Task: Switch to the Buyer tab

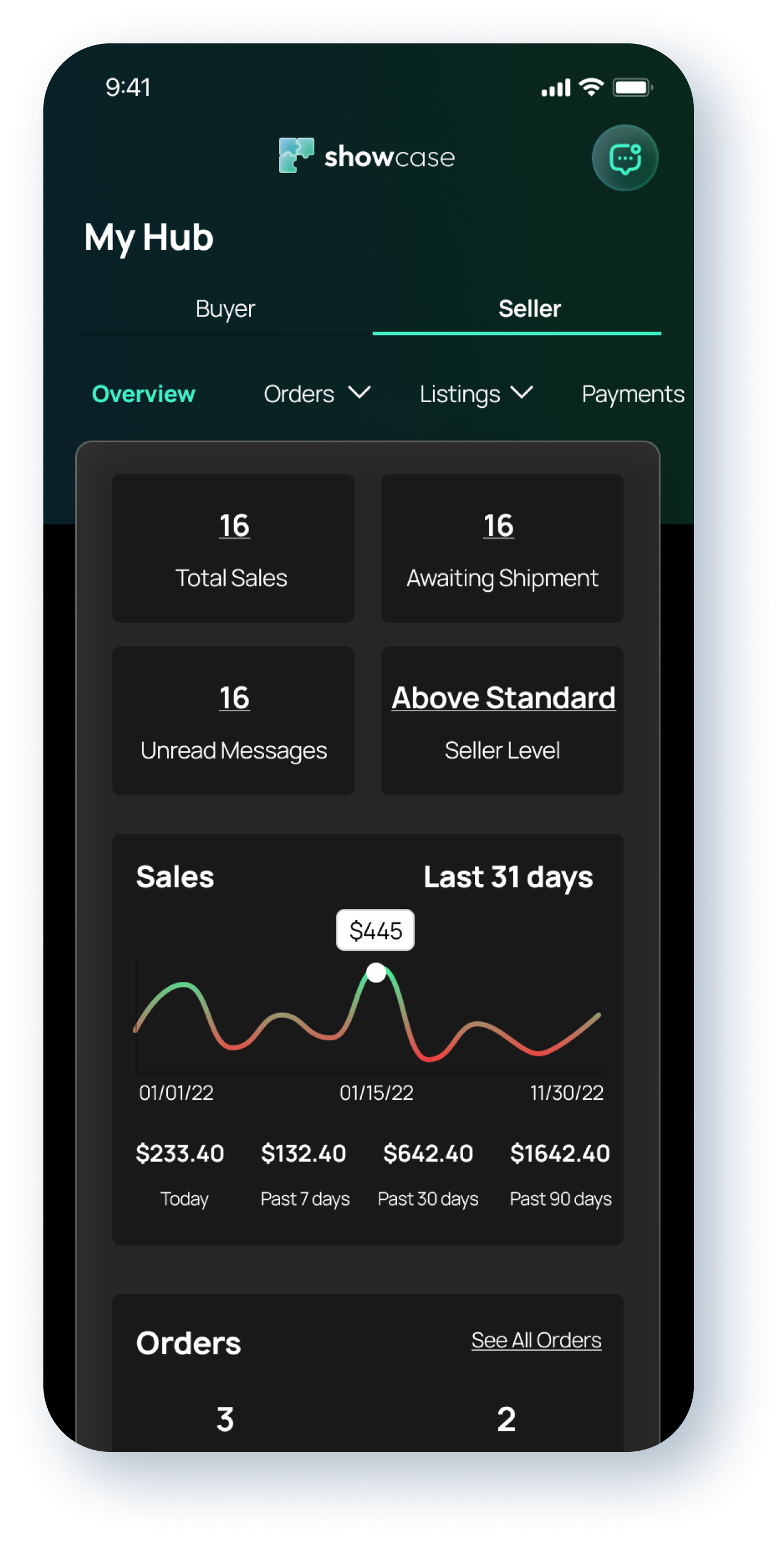Action: click(x=225, y=309)
